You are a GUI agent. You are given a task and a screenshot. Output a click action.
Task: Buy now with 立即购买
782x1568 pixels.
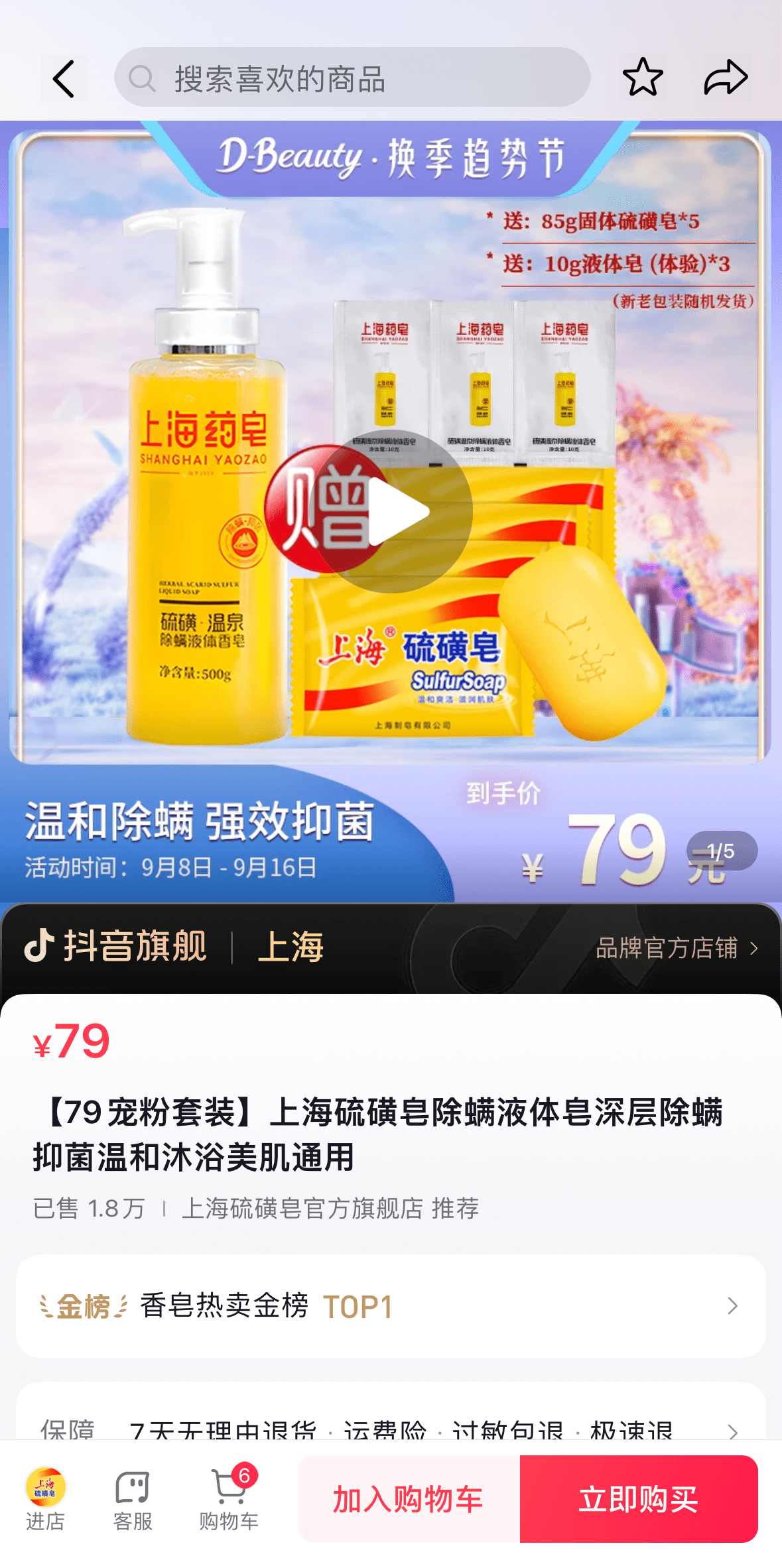coord(638,1499)
